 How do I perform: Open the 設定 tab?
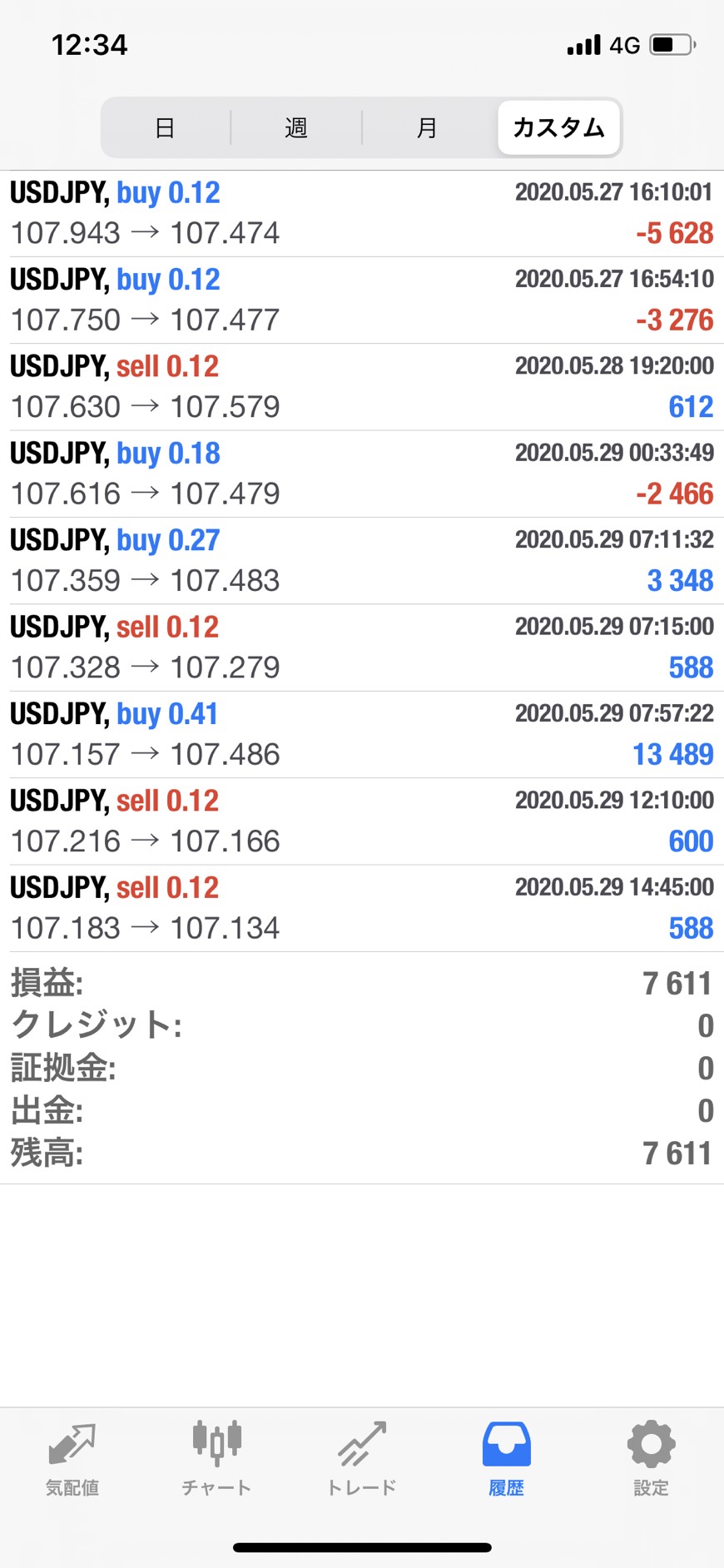pos(651,1460)
